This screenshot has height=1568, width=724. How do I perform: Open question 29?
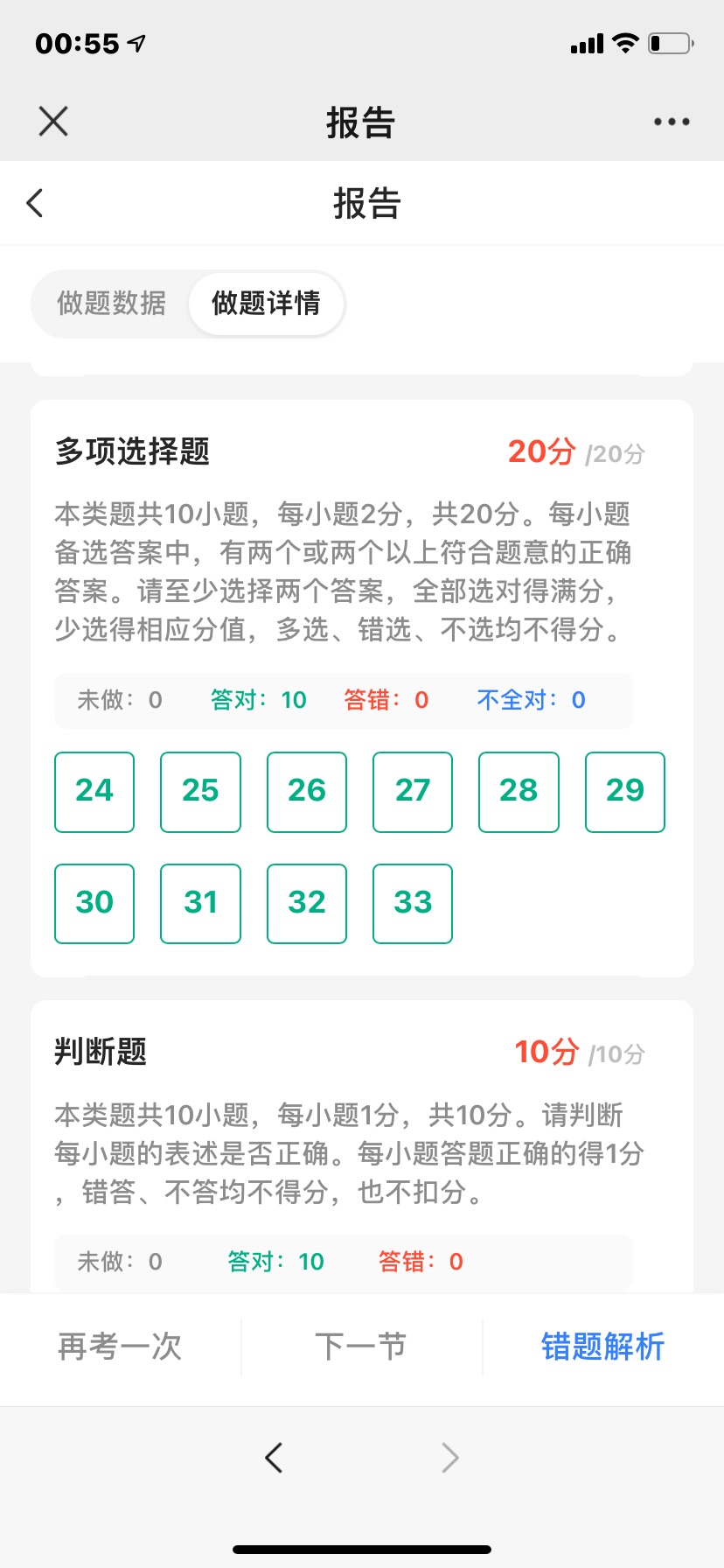[x=625, y=792]
